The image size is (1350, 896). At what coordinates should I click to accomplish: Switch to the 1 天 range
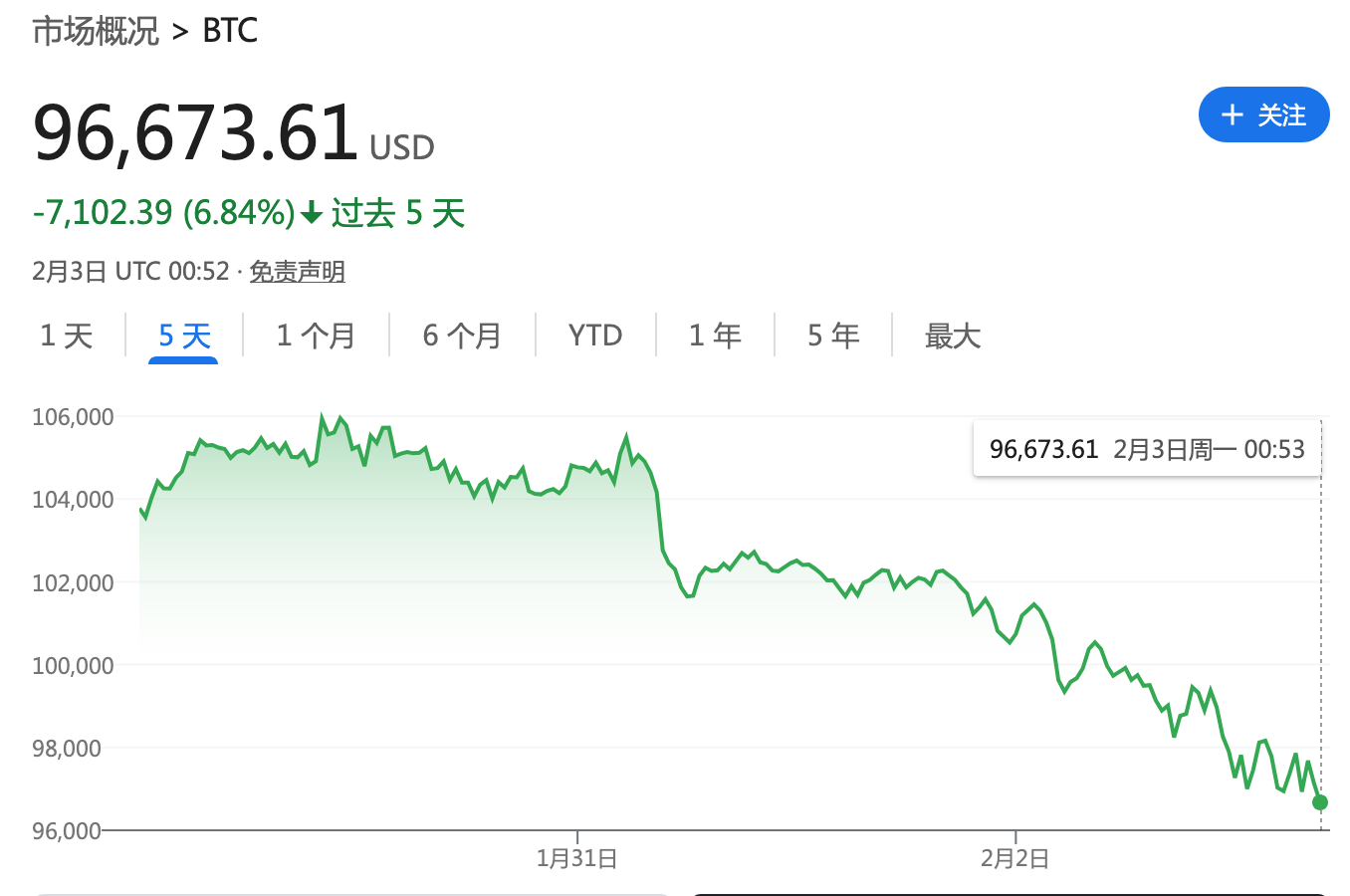66,336
